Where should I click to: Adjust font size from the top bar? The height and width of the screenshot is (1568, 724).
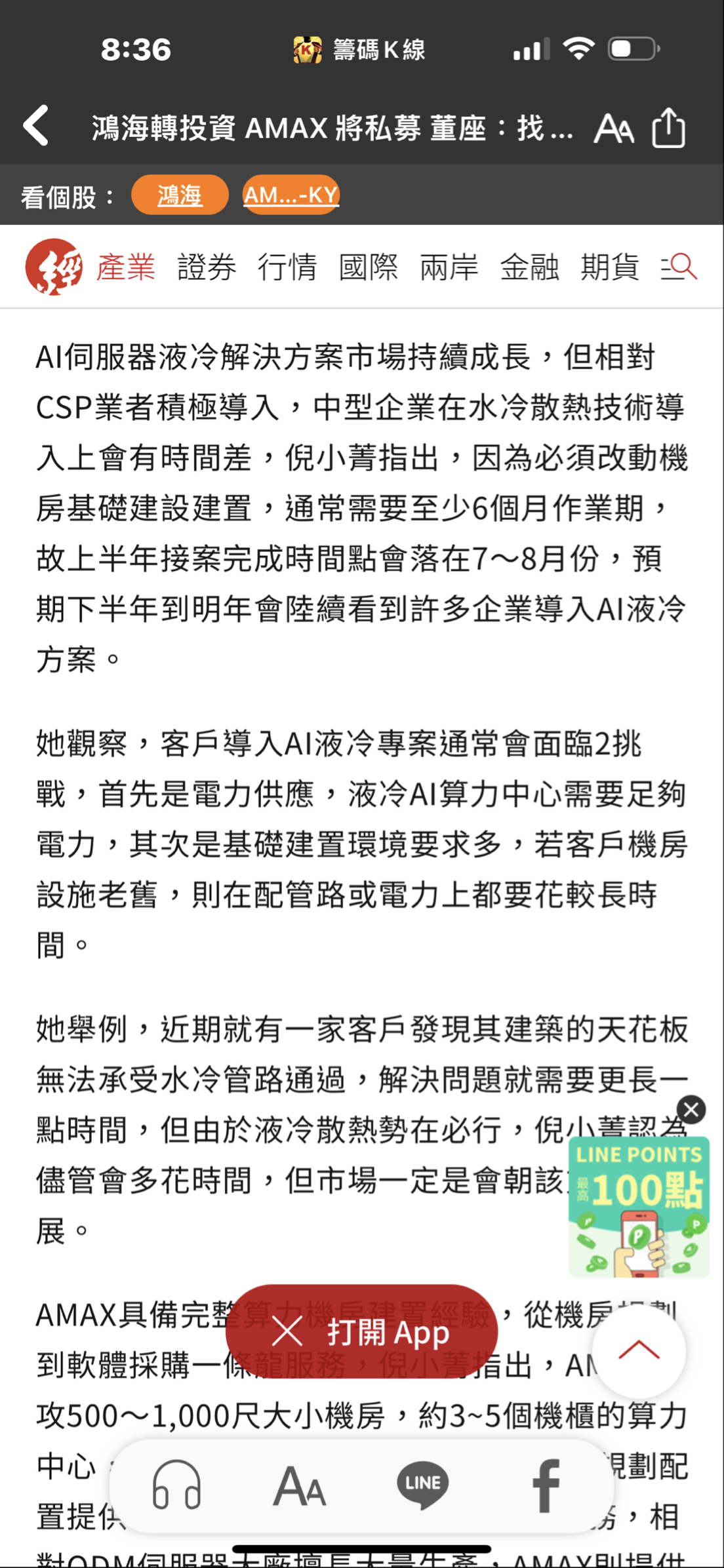click(614, 127)
